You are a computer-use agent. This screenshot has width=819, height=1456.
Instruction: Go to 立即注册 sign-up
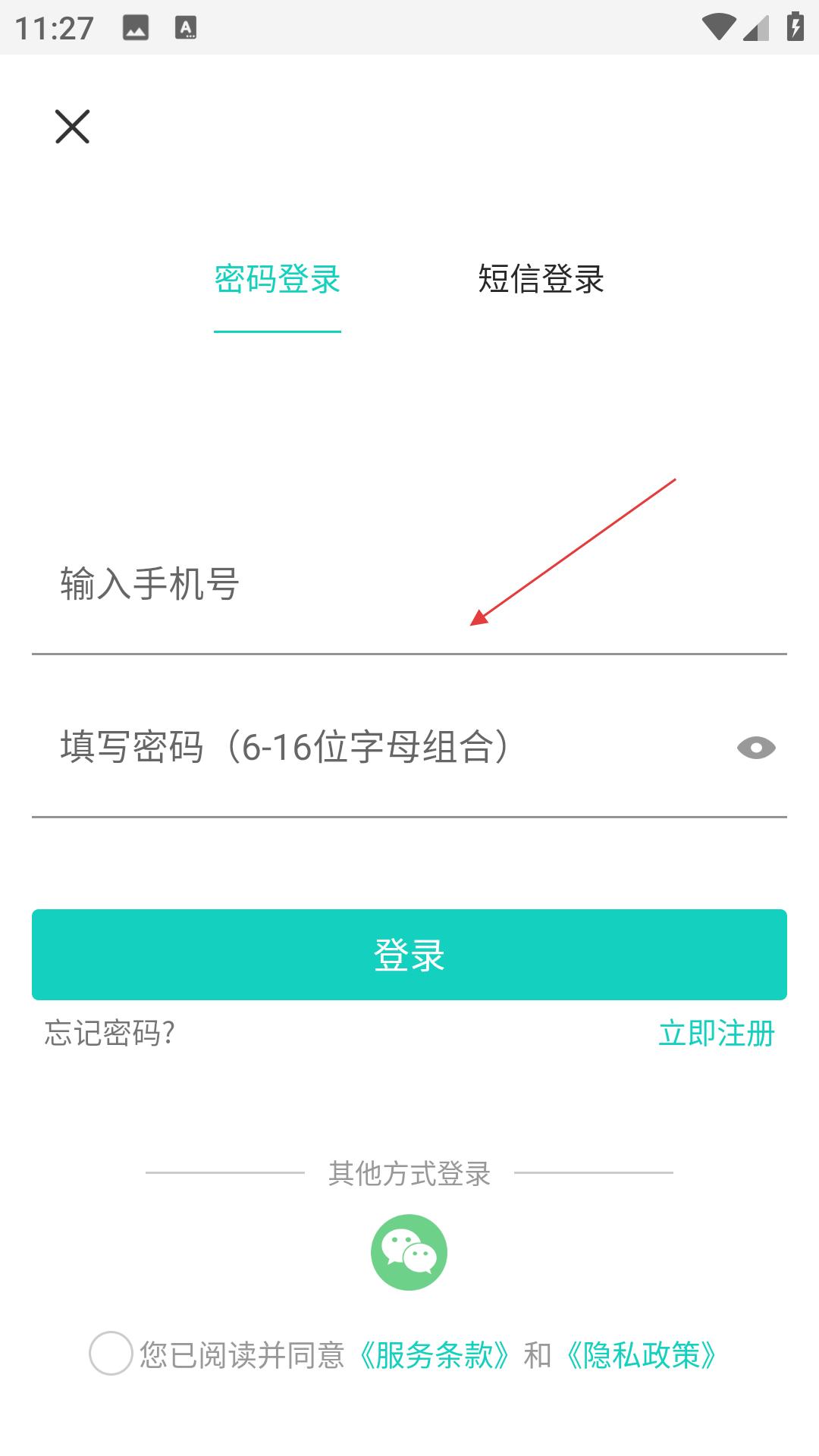tap(717, 1033)
